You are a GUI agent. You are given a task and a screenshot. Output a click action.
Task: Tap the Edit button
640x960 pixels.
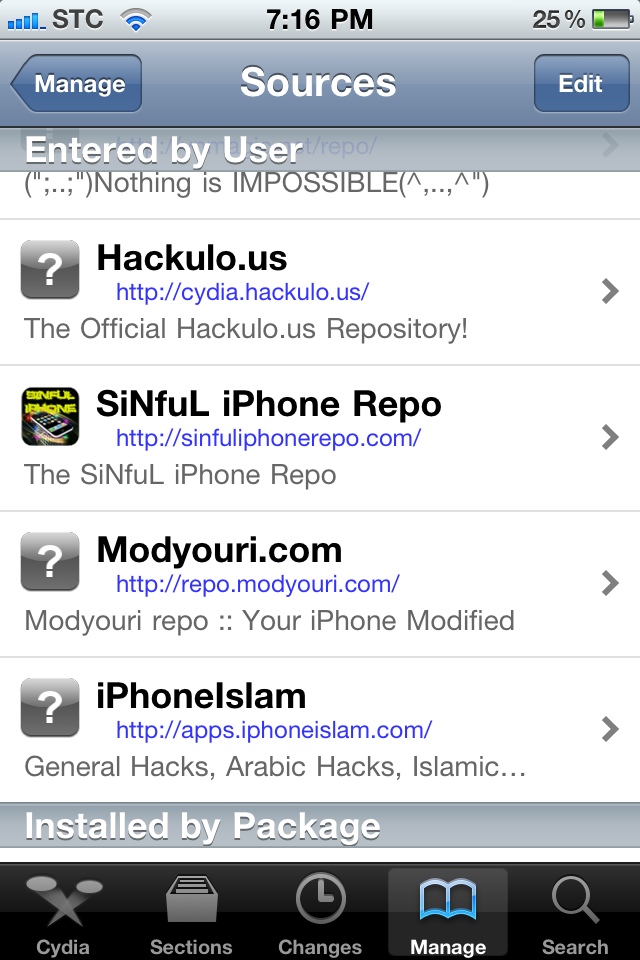[x=580, y=84]
